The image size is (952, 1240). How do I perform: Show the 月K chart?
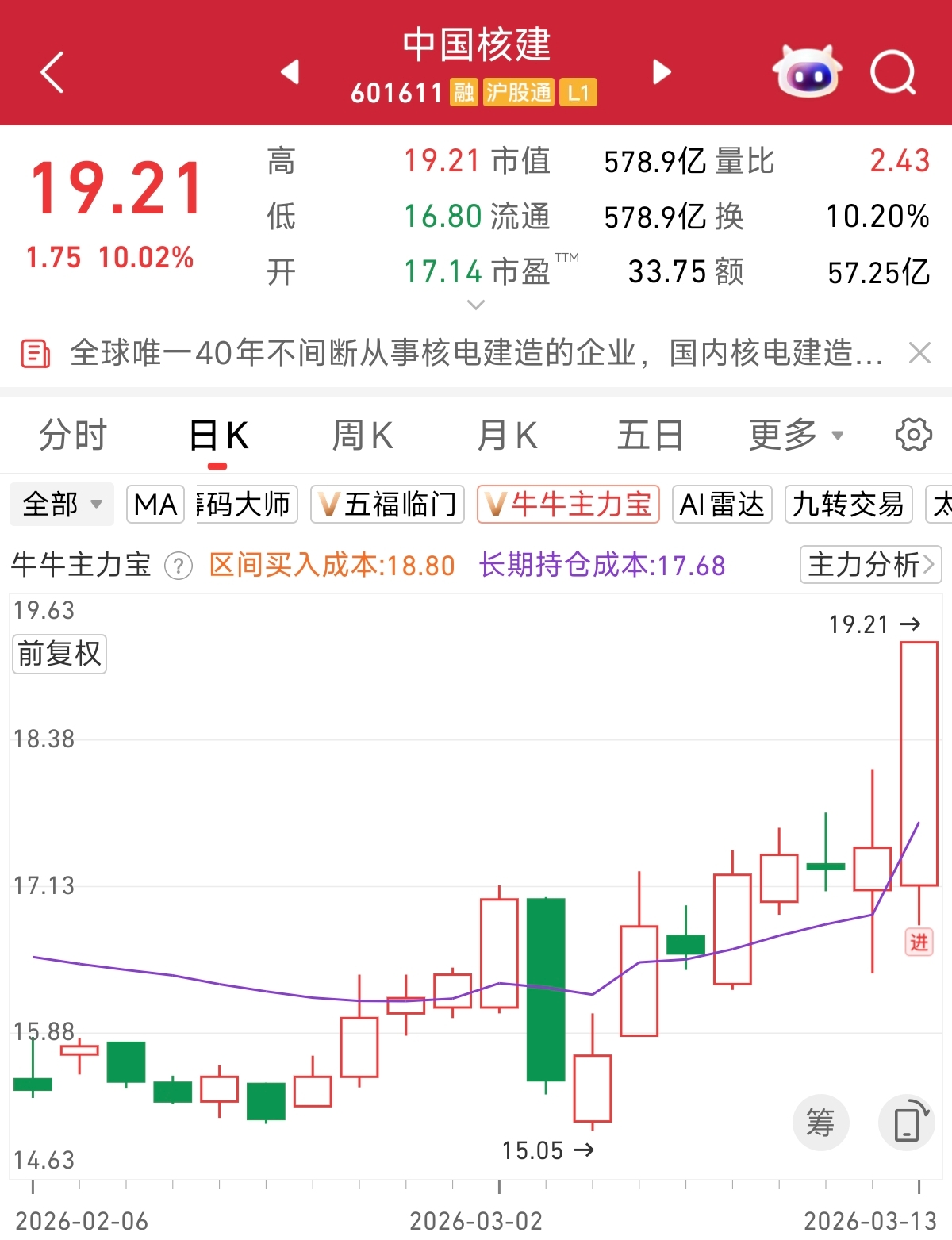[508, 436]
